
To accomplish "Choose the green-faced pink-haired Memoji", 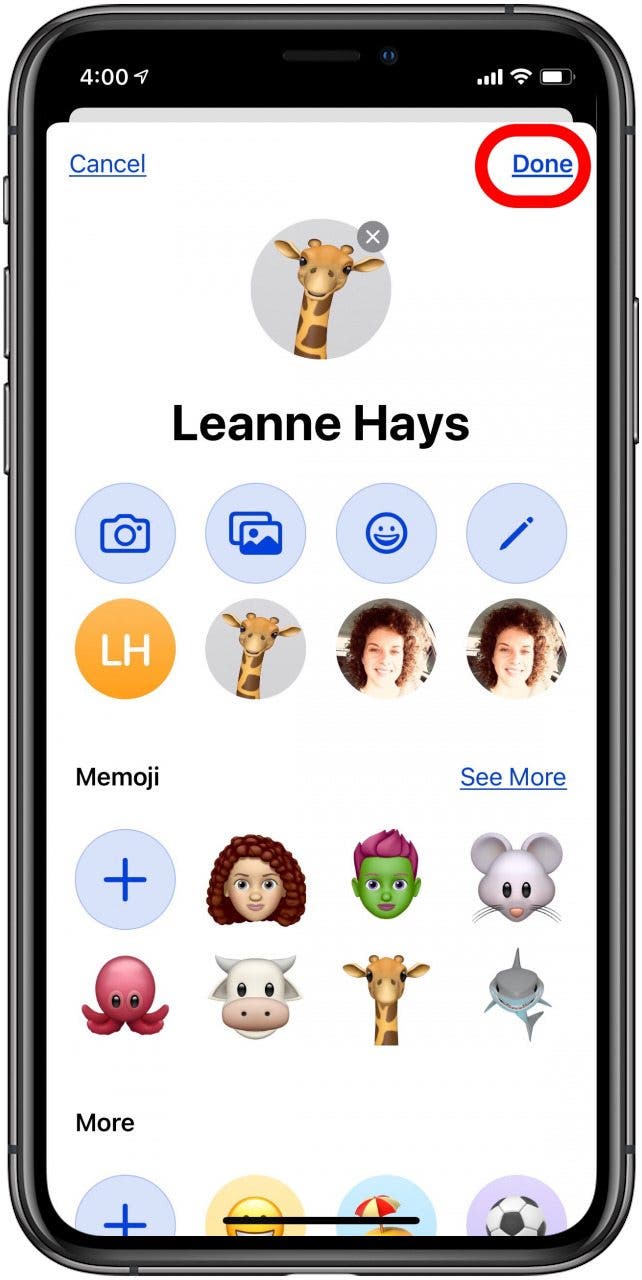I will point(386,880).
